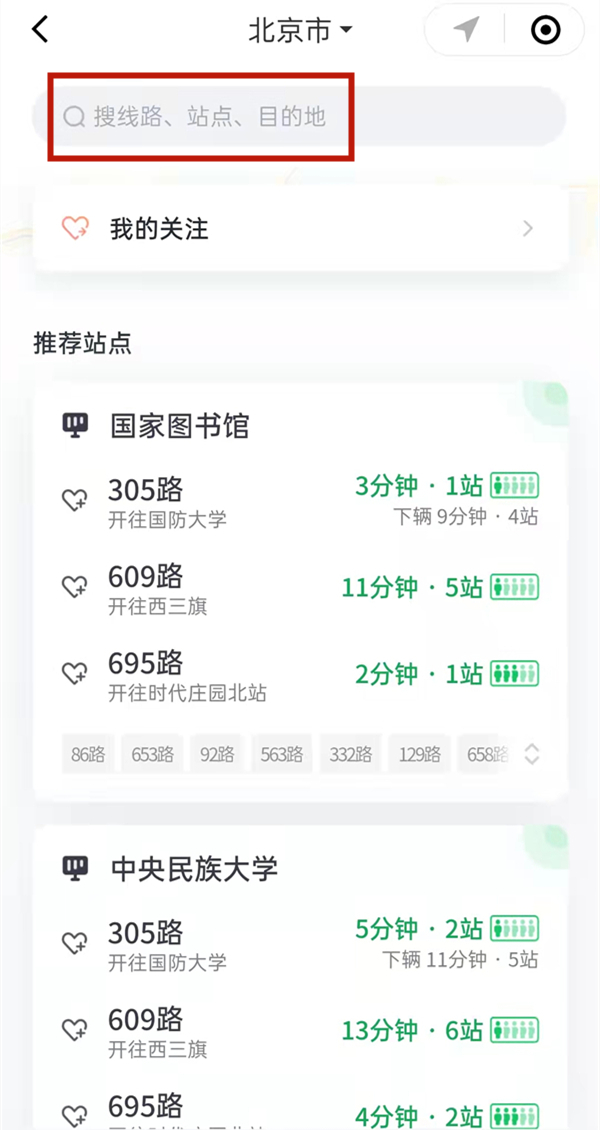The width and height of the screenshot is (600, 1130).
Task: Go back using the top-left arrow
Action: (x=40, y=30)
